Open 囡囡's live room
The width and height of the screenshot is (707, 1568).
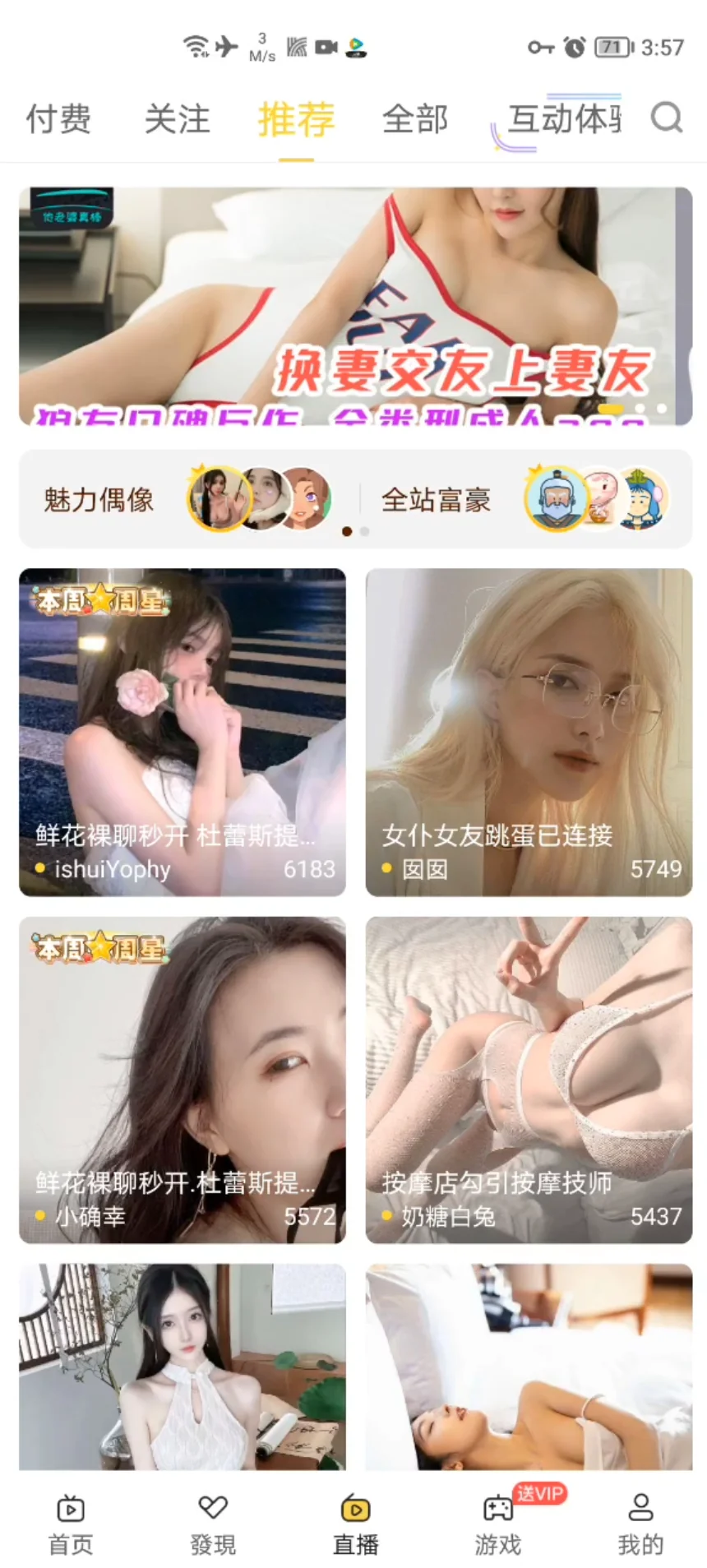pos(529,732)
